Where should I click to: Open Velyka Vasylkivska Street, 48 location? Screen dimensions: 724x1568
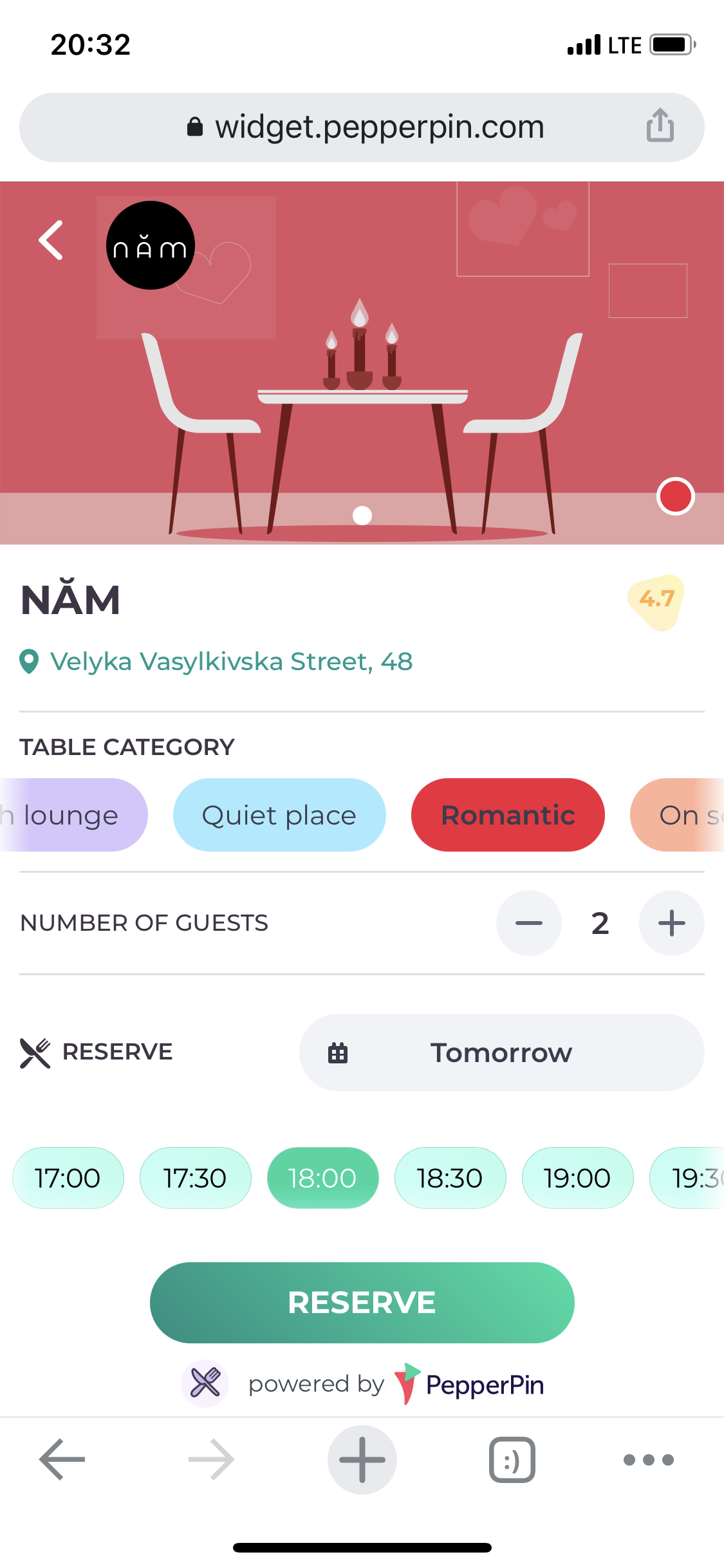point(231,662)
